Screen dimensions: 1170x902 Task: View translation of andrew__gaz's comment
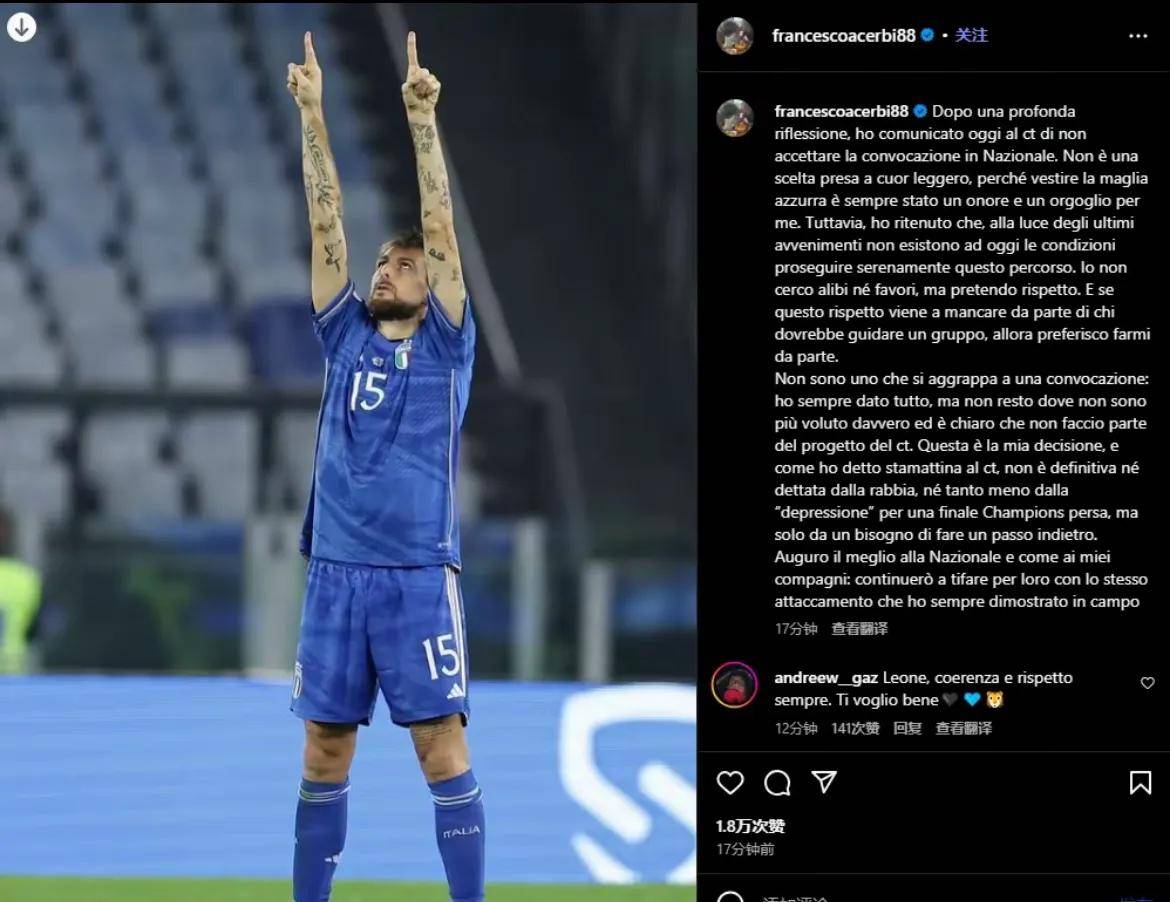963,729
